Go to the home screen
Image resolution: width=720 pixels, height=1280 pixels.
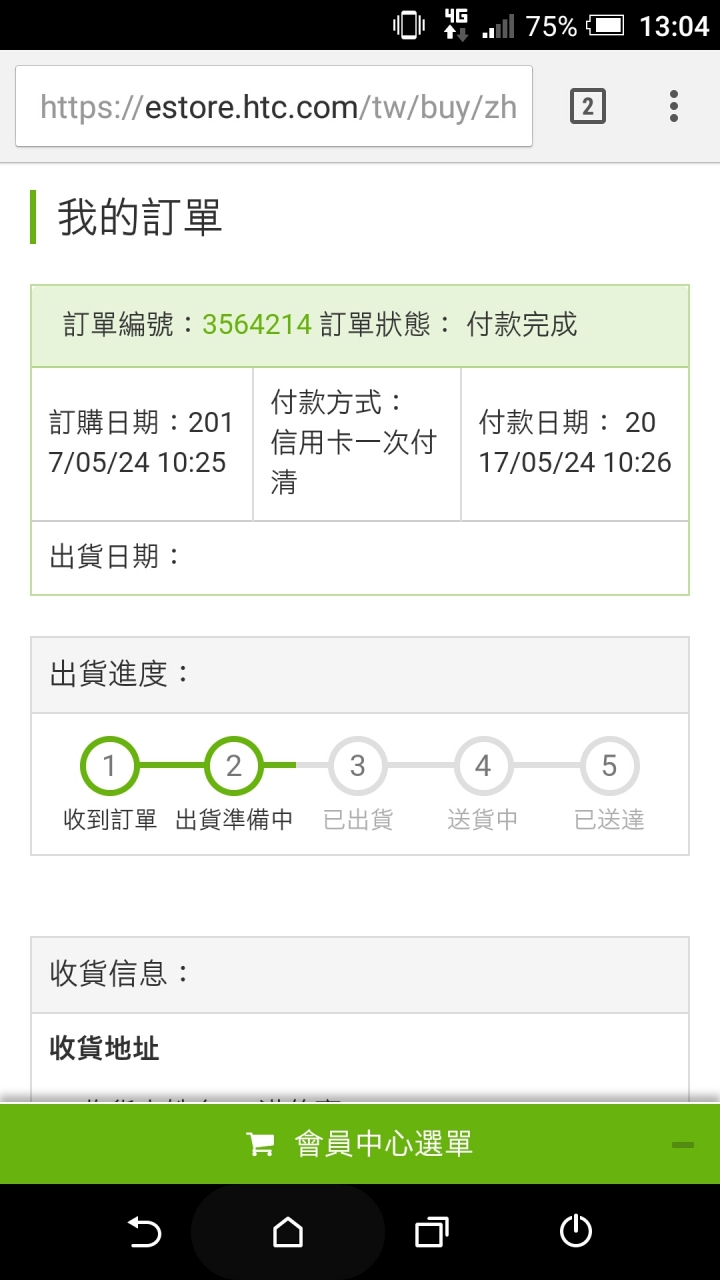tap(288, 1232)
